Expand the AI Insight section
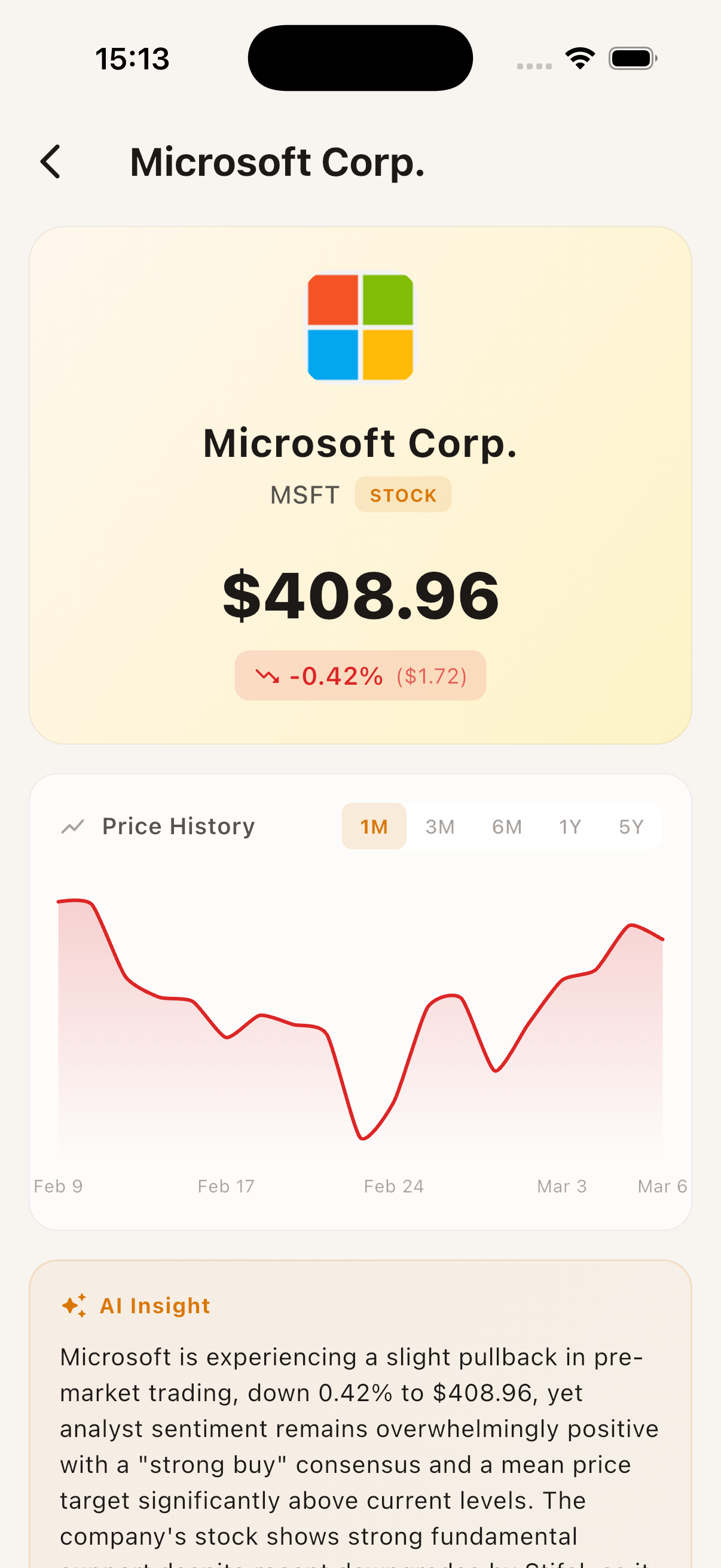The width and height of the screenshot is (721, 1568). click(155, 1305)
